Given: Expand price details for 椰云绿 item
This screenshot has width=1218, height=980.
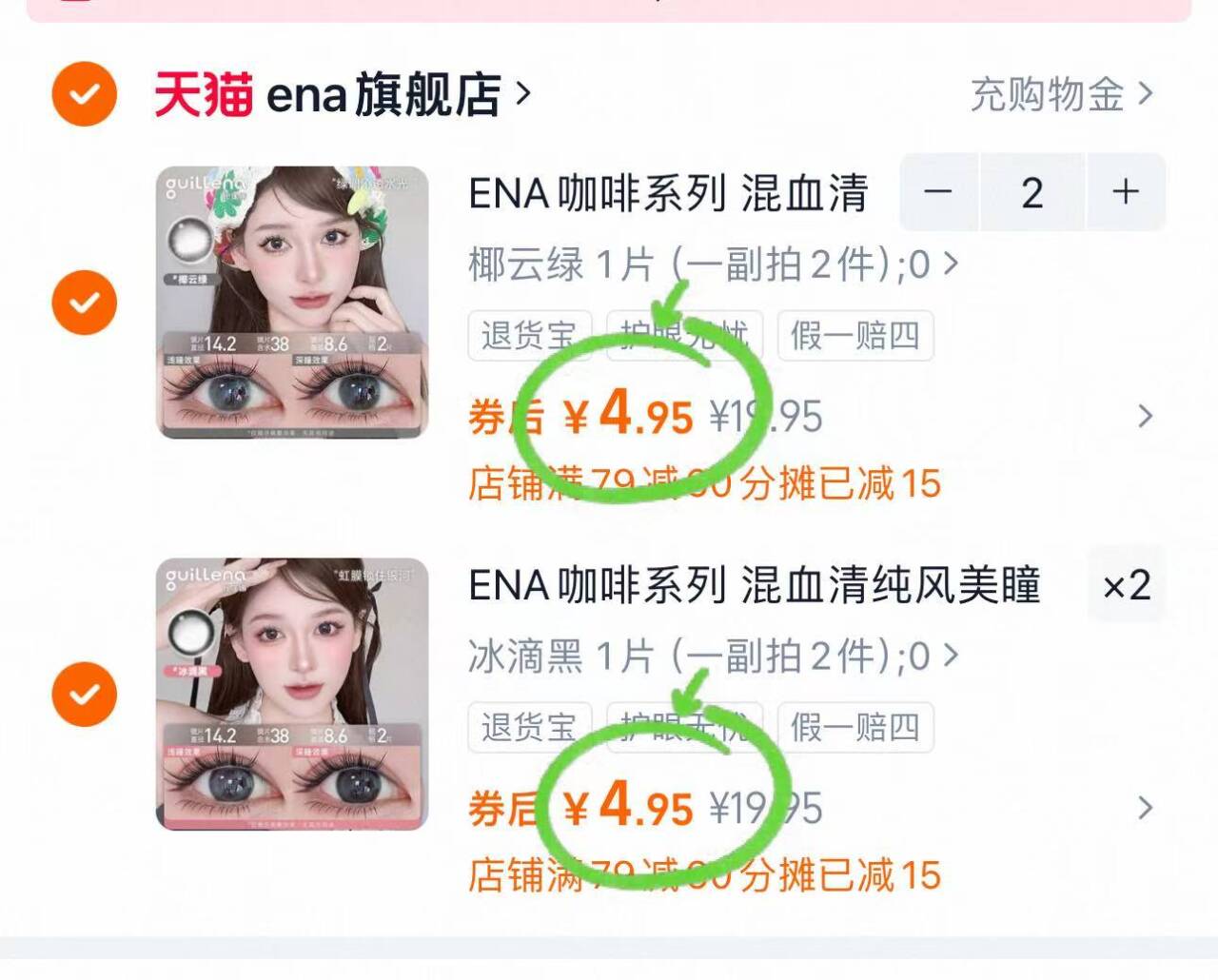Looking at the screenshot, I should [x=1145, y=416].
